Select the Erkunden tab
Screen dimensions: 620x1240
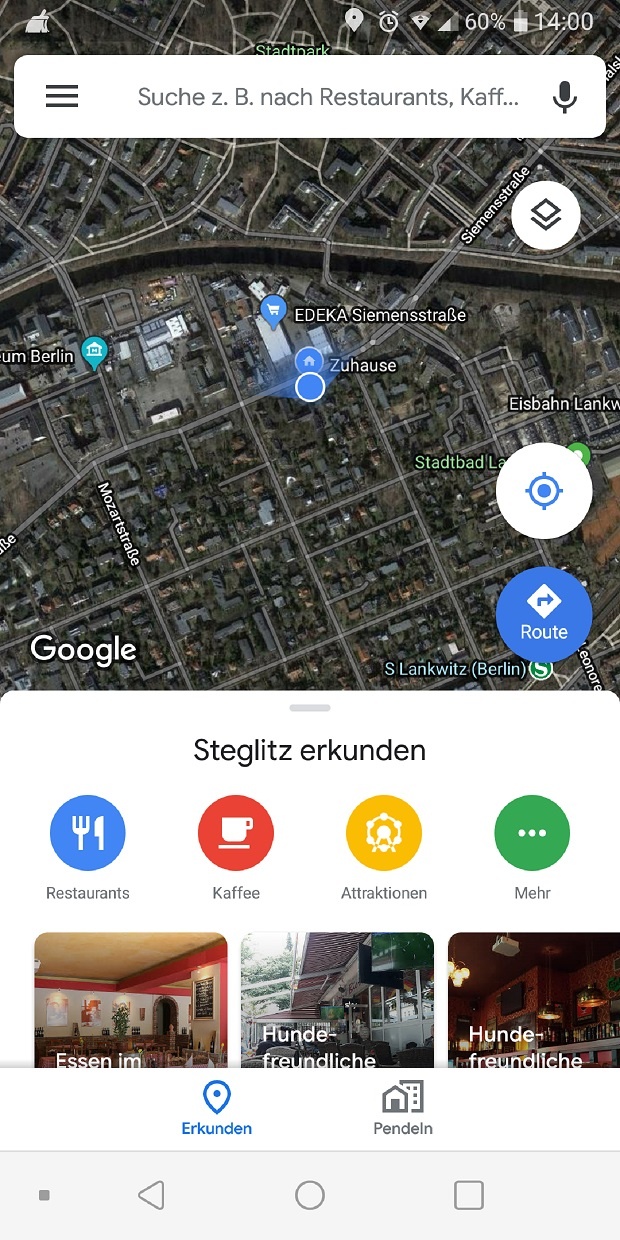pos(216,1109)
